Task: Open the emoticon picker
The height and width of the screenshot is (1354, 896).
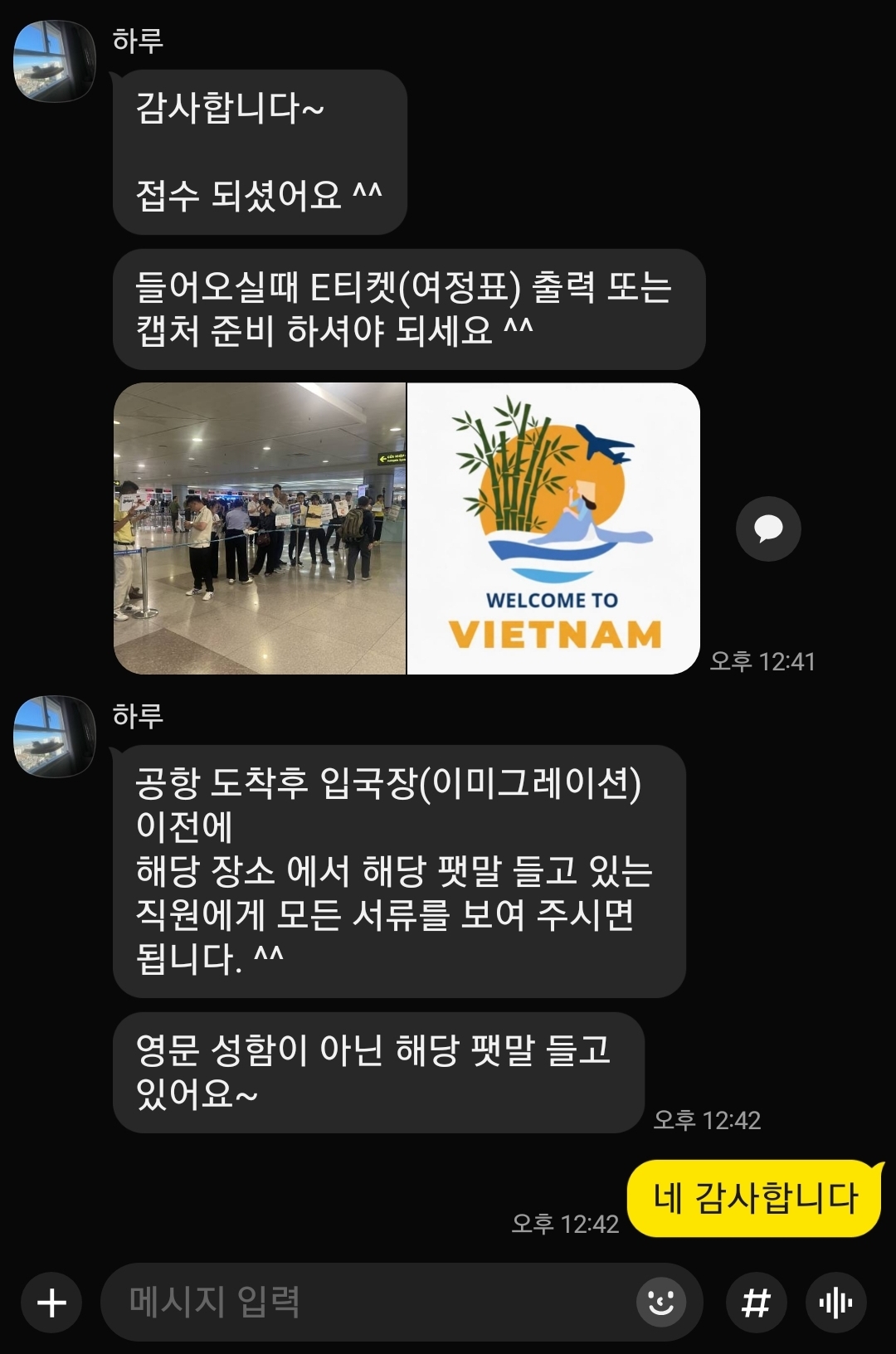Action: (660, 1303)
